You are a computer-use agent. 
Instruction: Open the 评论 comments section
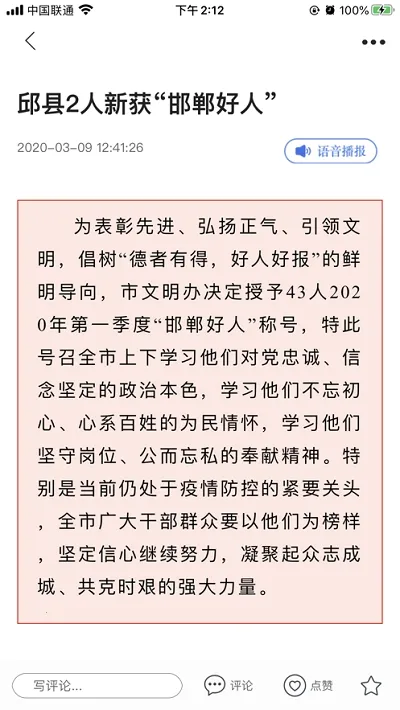tap(228, 686)
